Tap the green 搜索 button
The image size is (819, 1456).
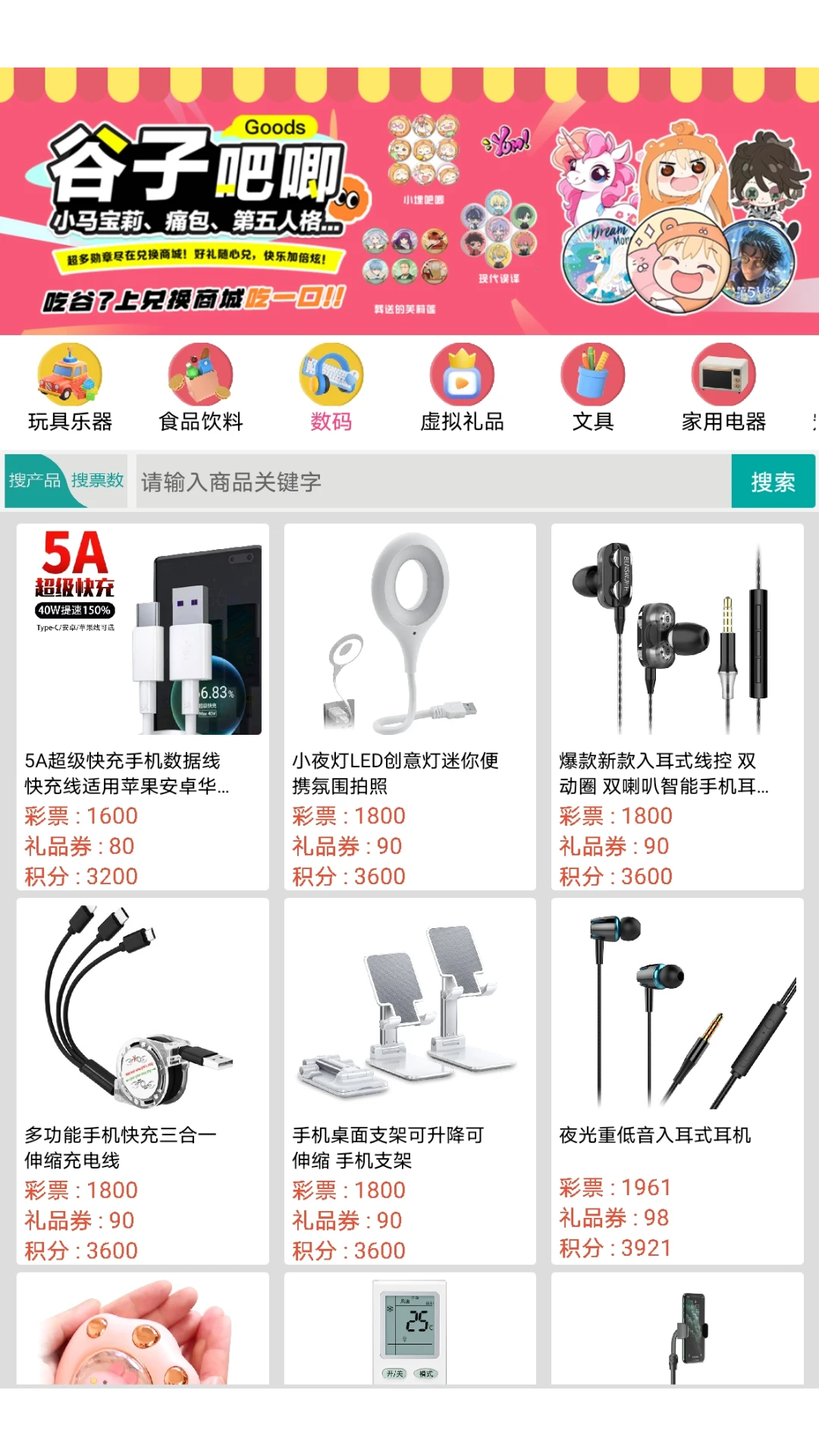[x=773, y=482]
